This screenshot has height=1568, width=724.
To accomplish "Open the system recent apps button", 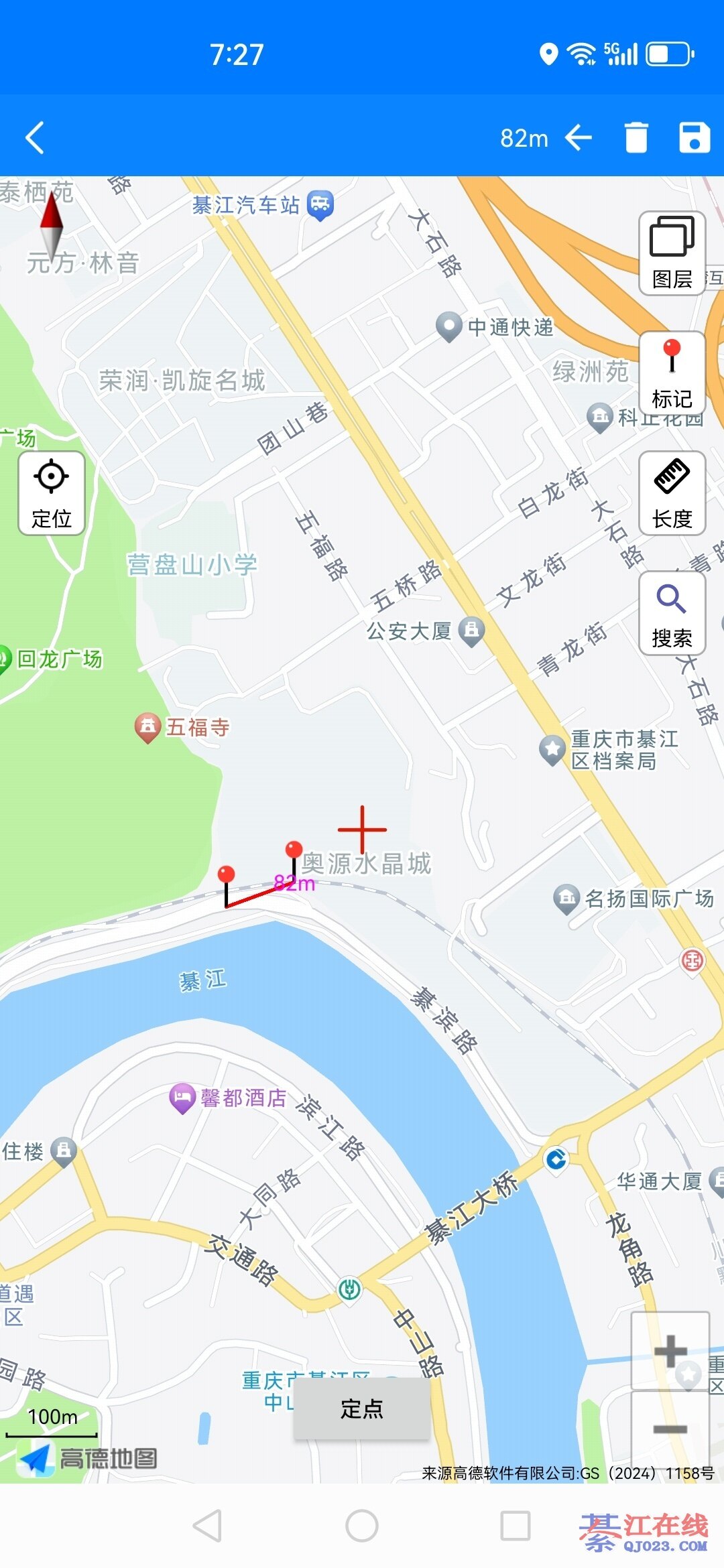I will tap(516, 1526).
